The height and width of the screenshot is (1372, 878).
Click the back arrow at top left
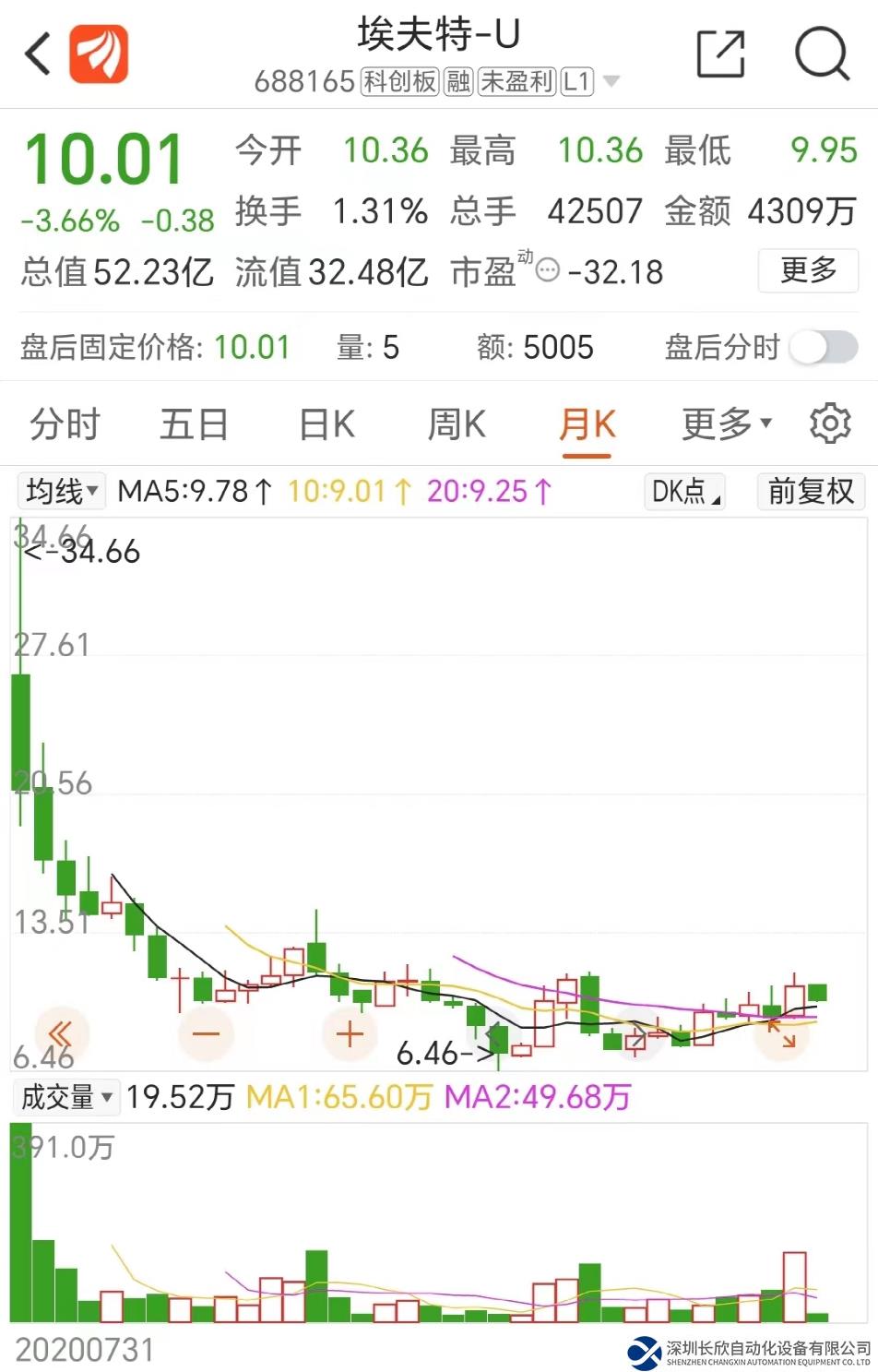[37, 54]
